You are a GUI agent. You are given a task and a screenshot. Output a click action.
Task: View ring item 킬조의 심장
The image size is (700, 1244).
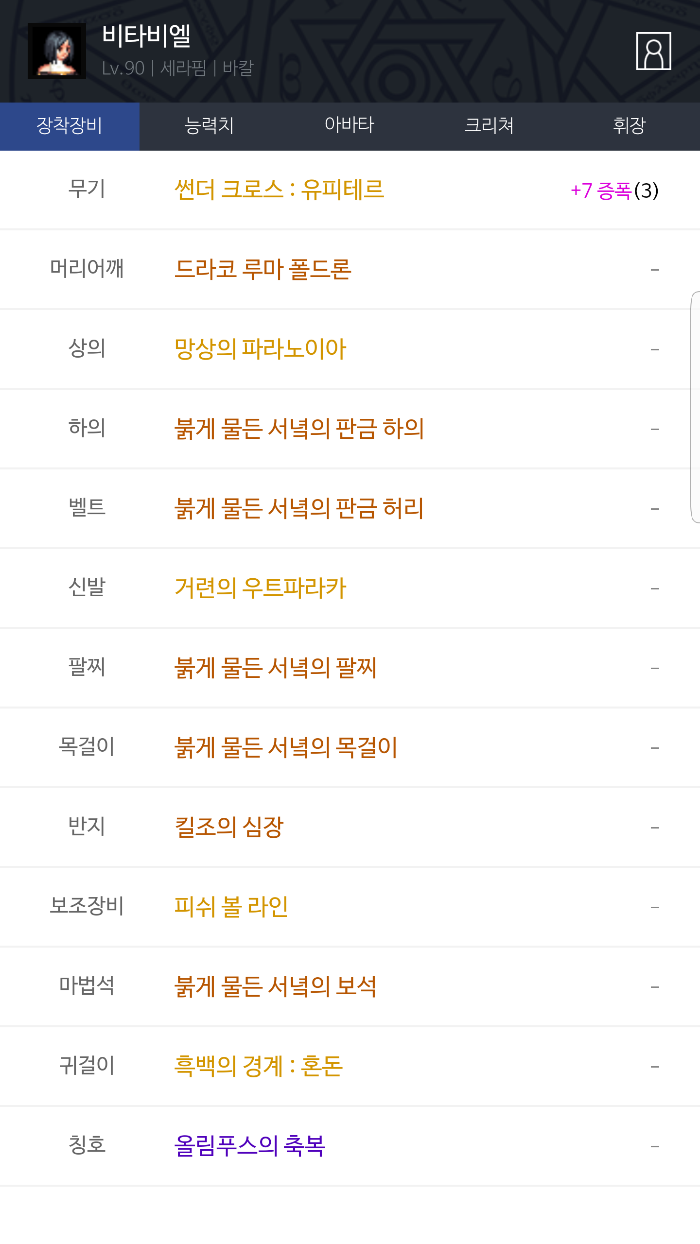click(229, 827)
